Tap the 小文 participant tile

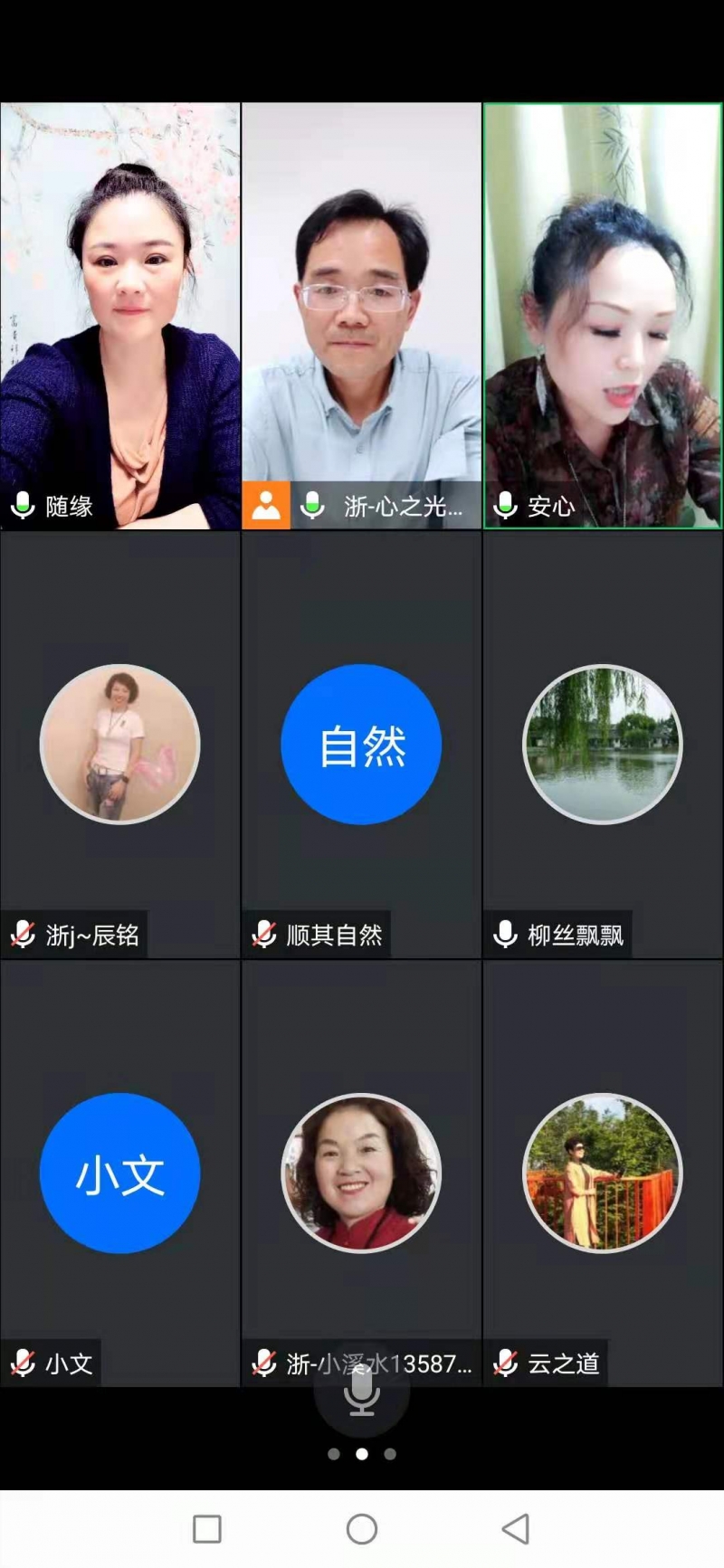[x=120, y=1173]
